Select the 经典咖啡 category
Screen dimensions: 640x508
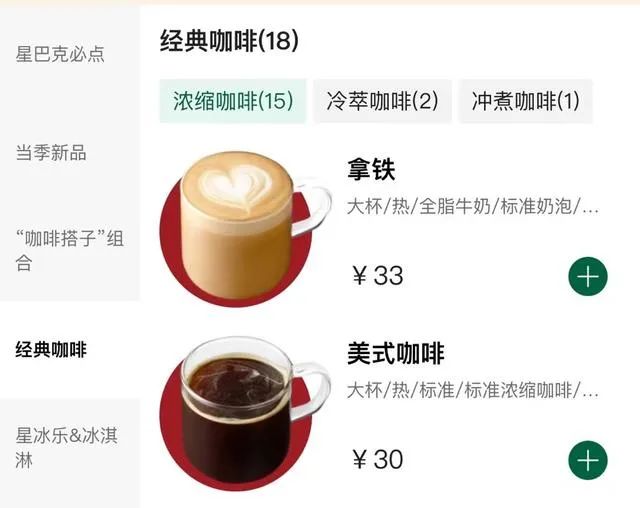pyautogui.click(x=52, y=350)
